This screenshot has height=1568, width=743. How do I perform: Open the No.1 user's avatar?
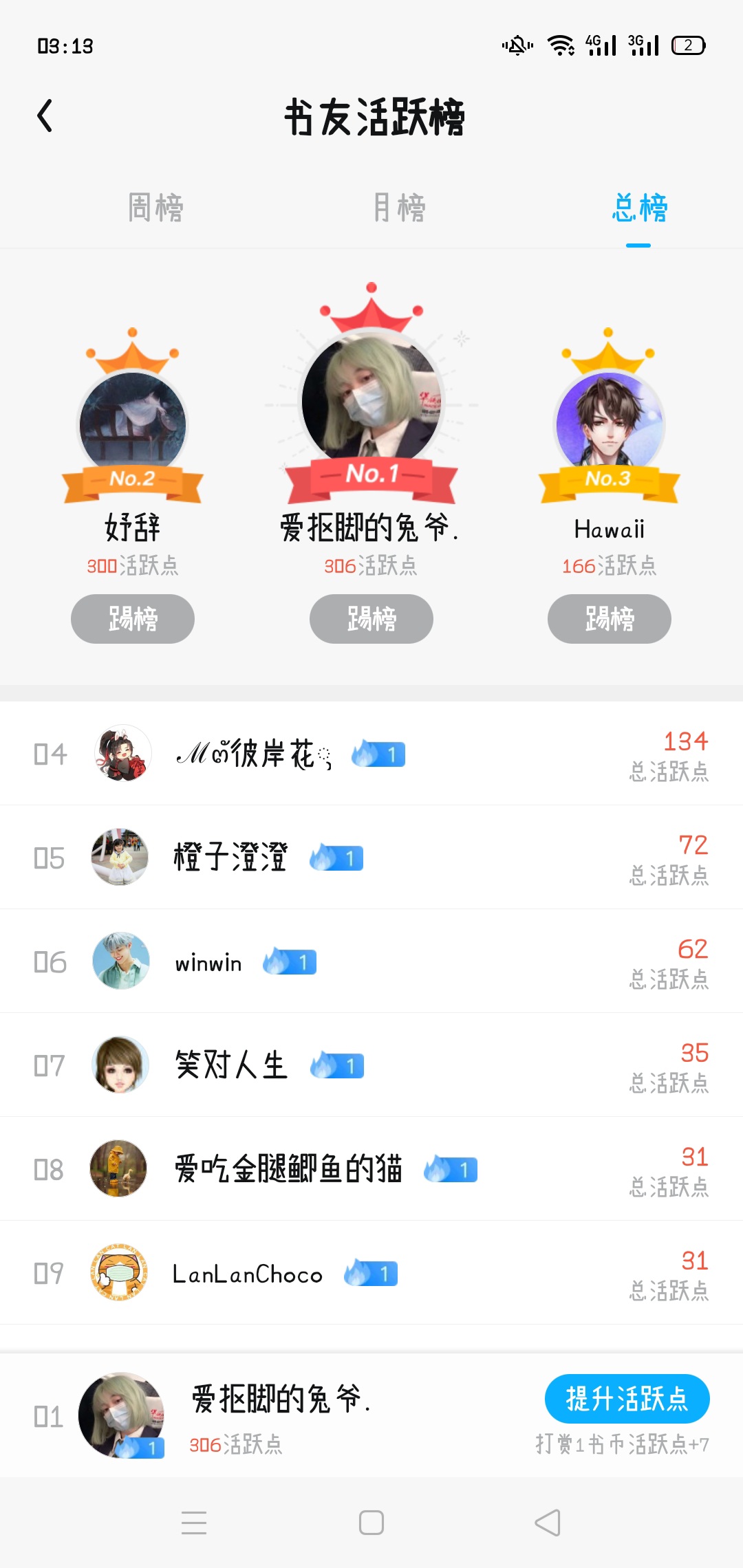click(x=371, y=400)
